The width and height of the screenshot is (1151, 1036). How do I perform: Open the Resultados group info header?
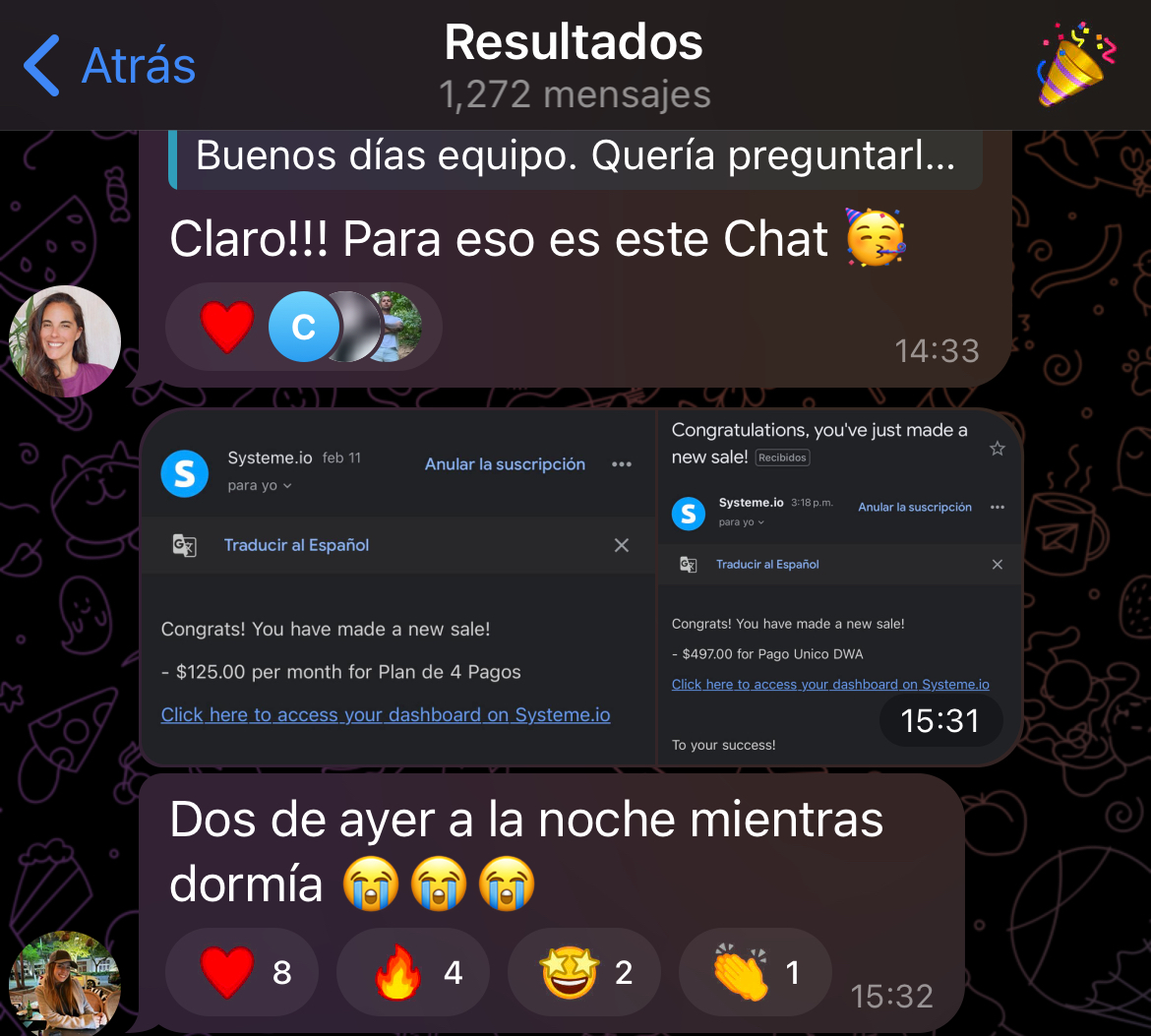tap(574, 65)
